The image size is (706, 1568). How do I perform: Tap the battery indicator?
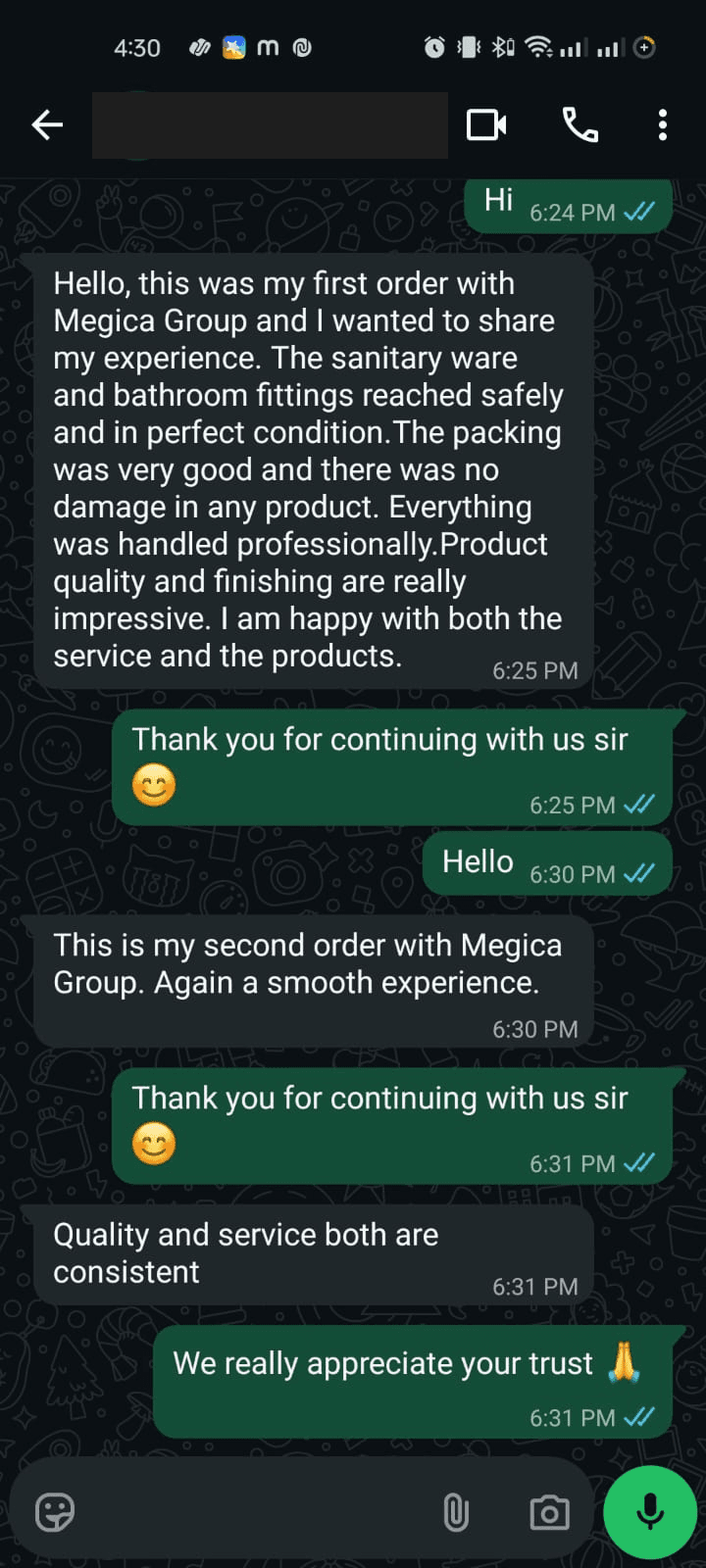(646, 46)
